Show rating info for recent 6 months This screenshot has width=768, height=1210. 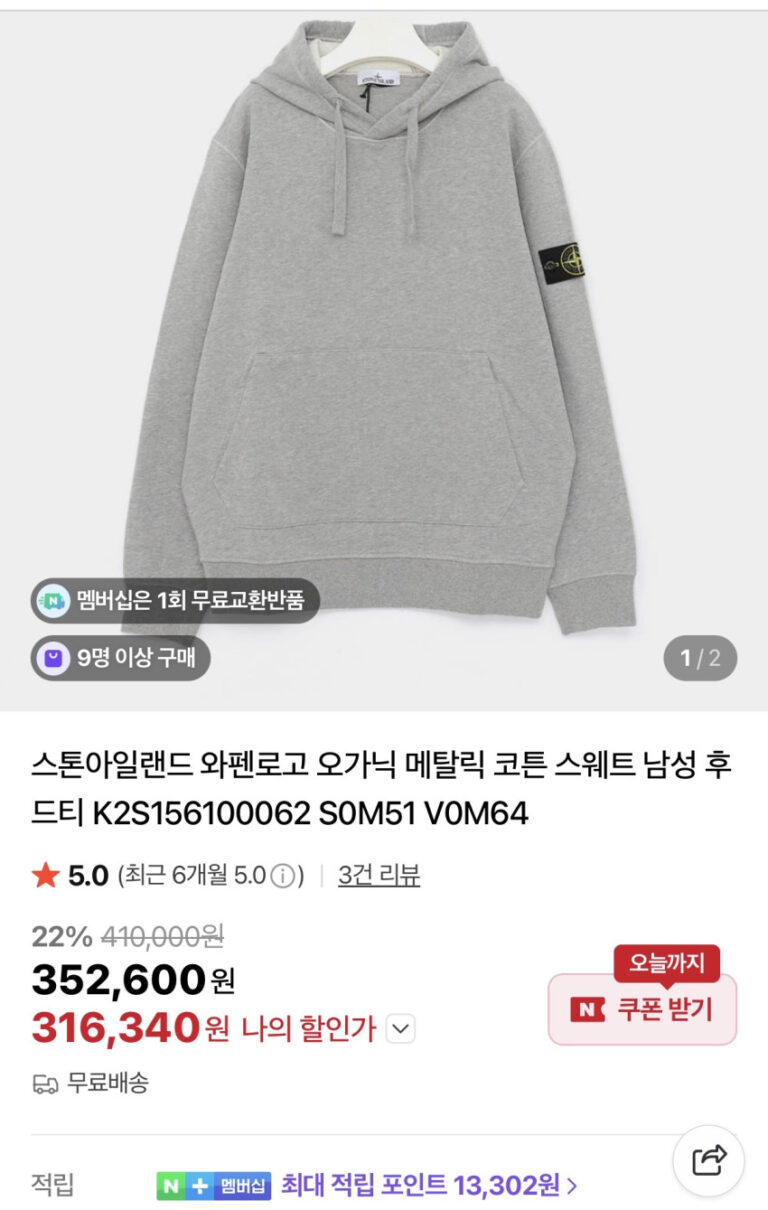pos(285,877)
